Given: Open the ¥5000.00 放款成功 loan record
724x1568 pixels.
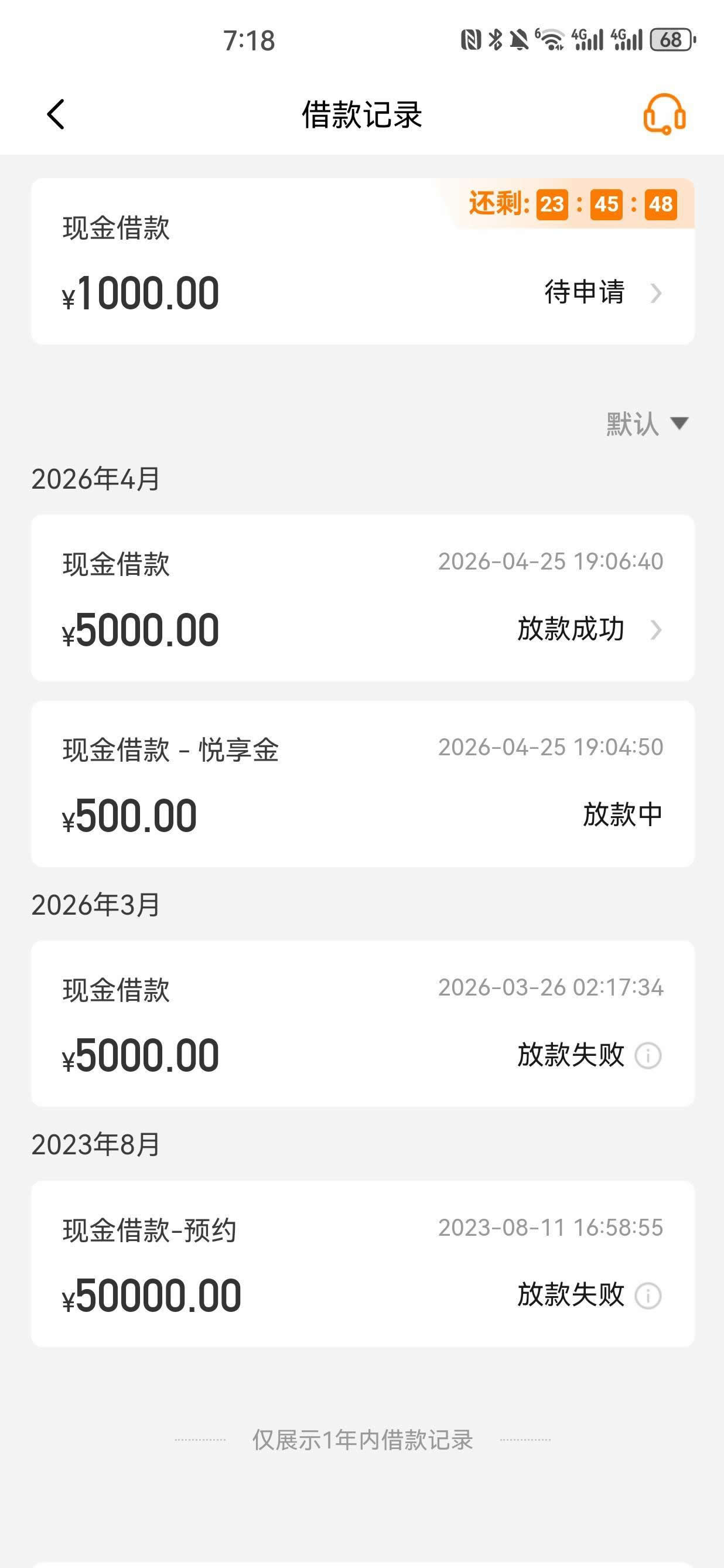Looking at the screenshot, I should pyautogui.click(x=363, y=598).
